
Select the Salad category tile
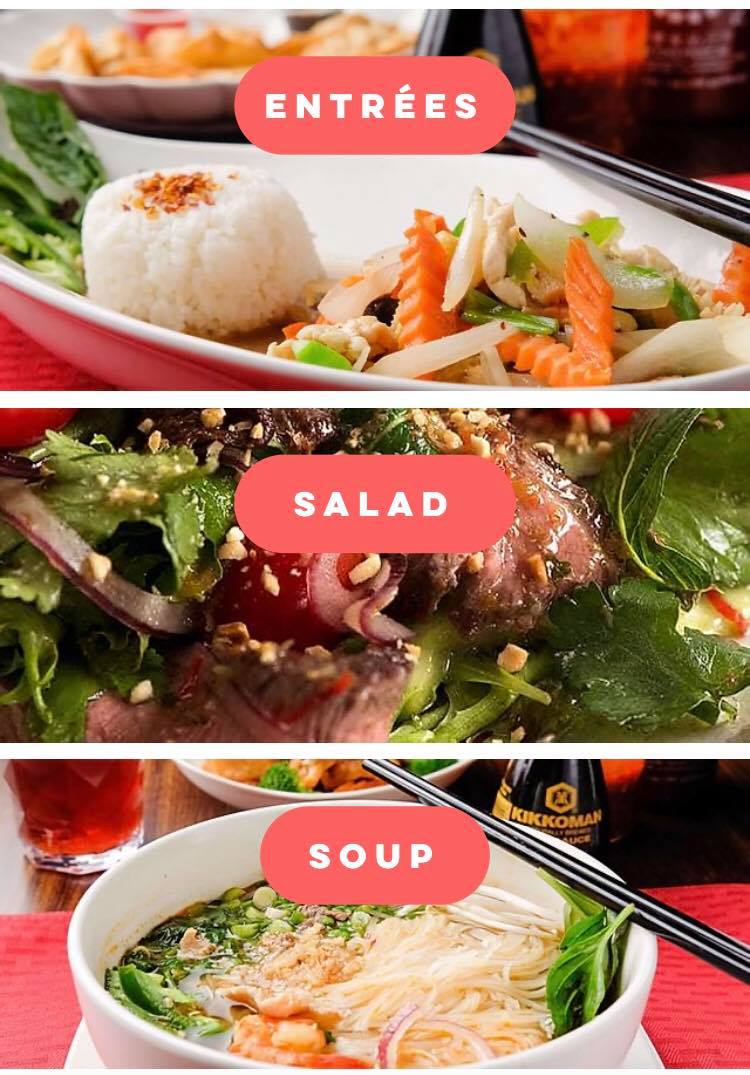pyautogui.click(x=374, y=504)
